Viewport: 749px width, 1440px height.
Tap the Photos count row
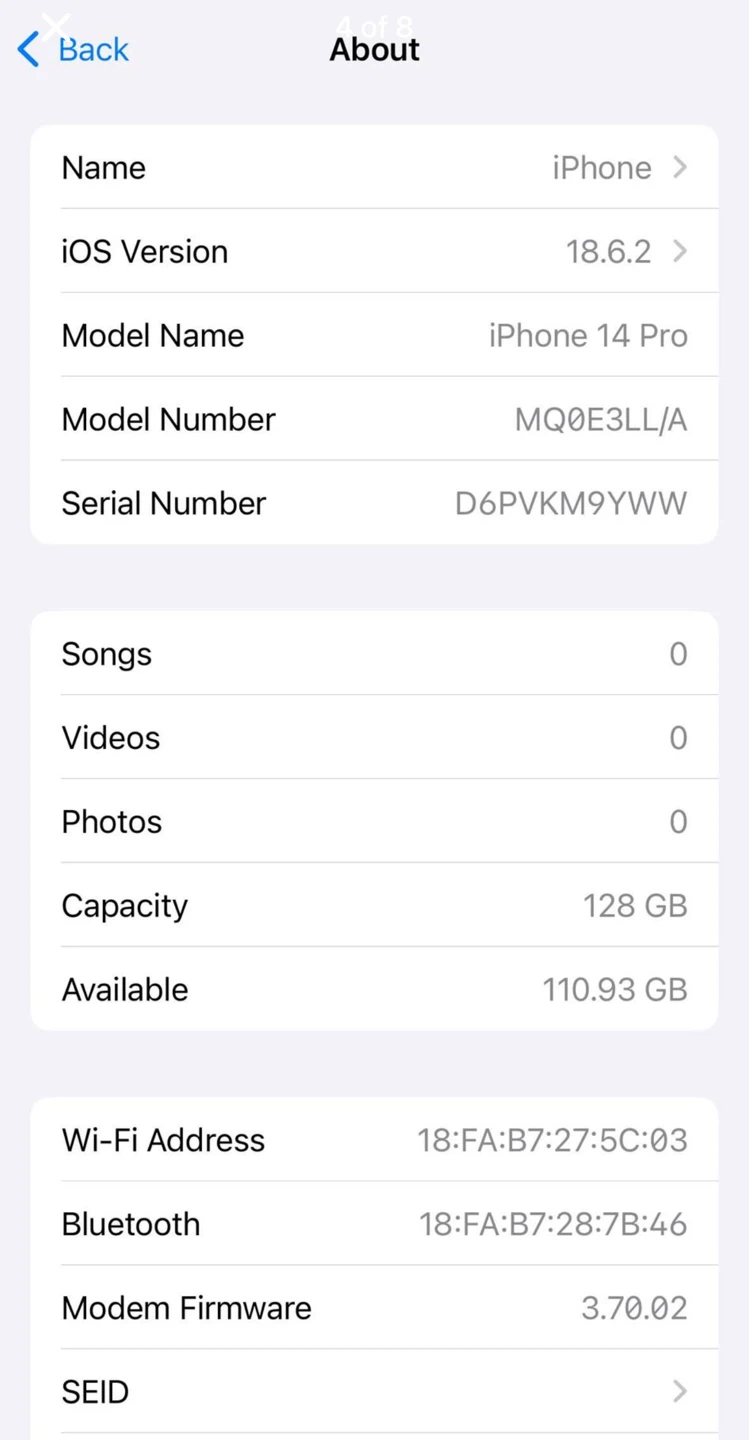(374, 821)
